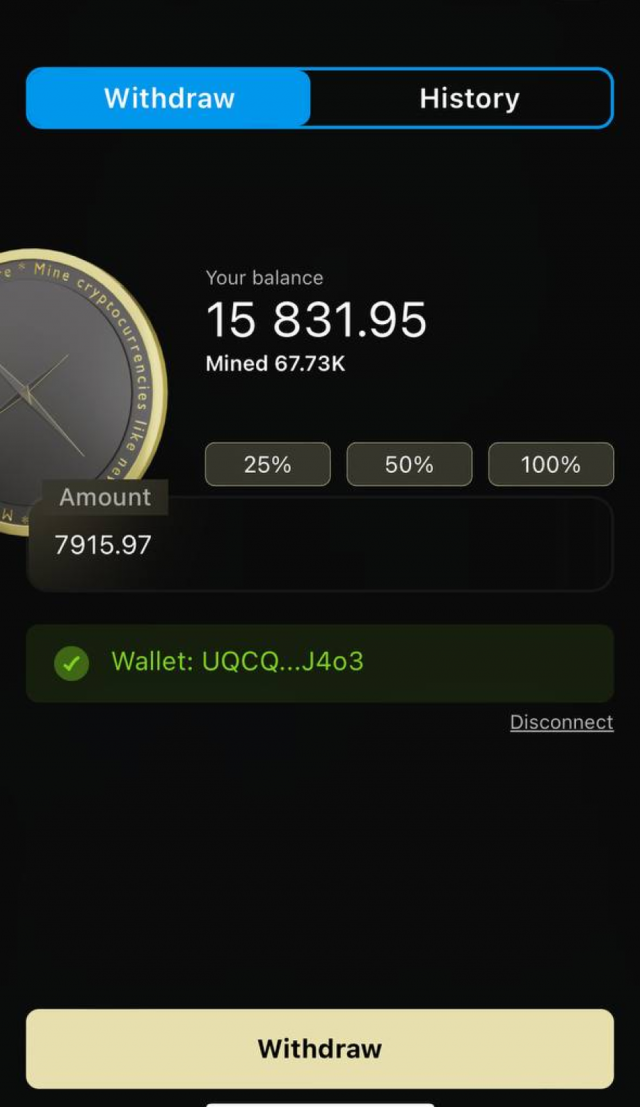Viewport: 640px width, 1107px height.
Task: Set amount to 50%
Action: (409, 464)
